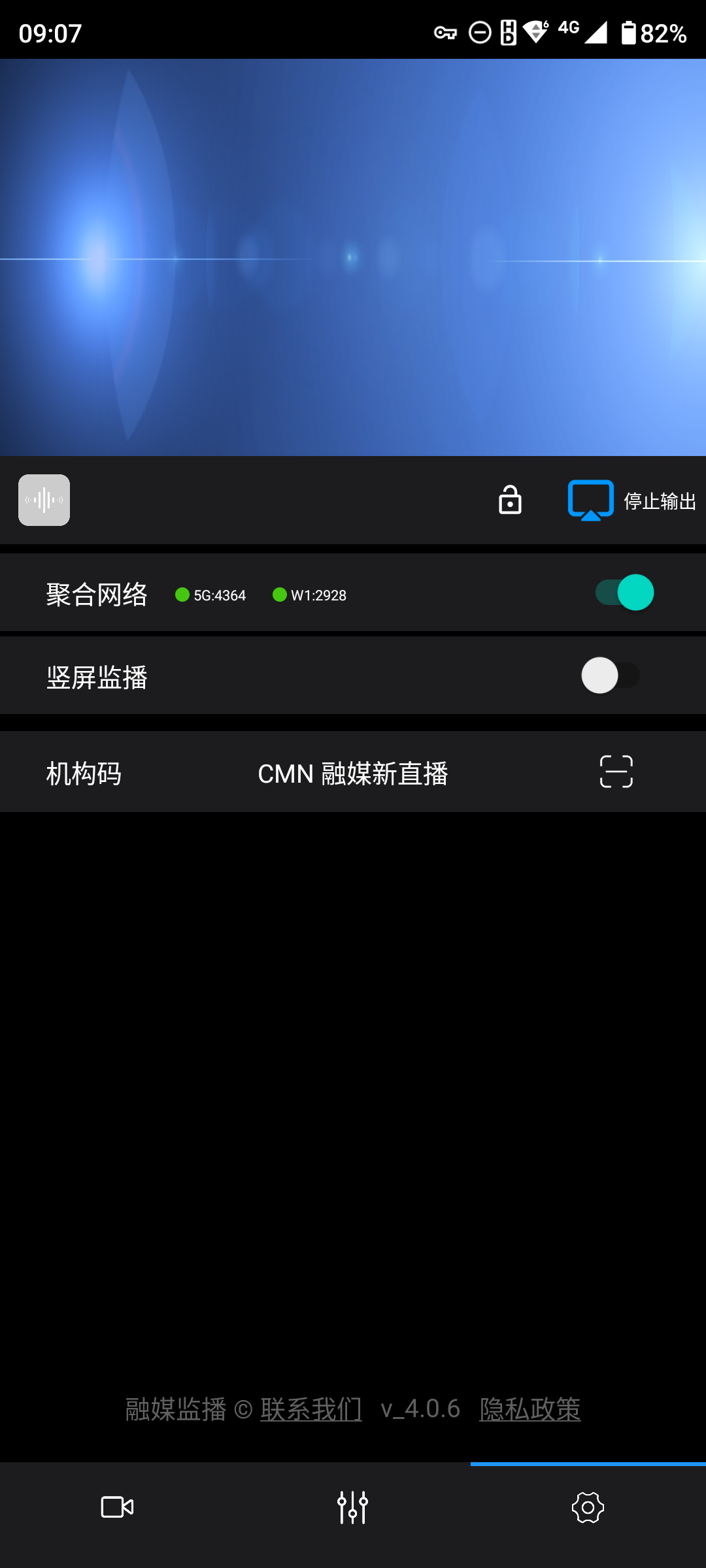Tap the audio waveform icon
The width and height of the screenshot is (706, 1568).
tap(44, 500)
